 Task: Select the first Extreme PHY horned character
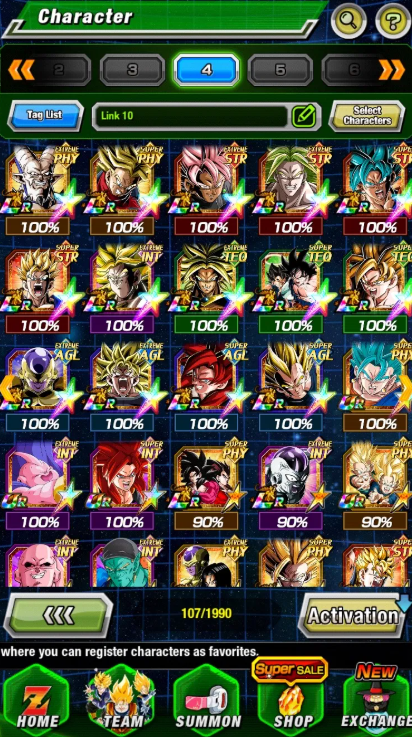pos(40,190)
